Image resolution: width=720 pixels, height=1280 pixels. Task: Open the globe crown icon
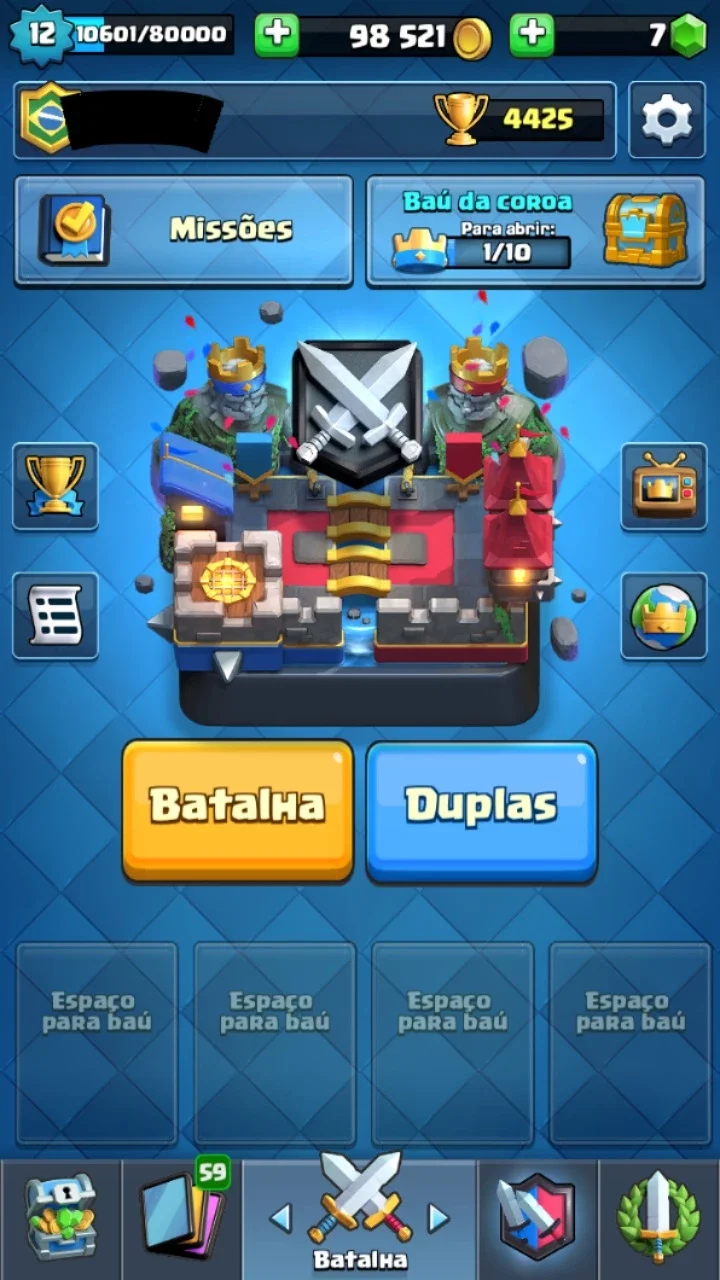point(664,616)
